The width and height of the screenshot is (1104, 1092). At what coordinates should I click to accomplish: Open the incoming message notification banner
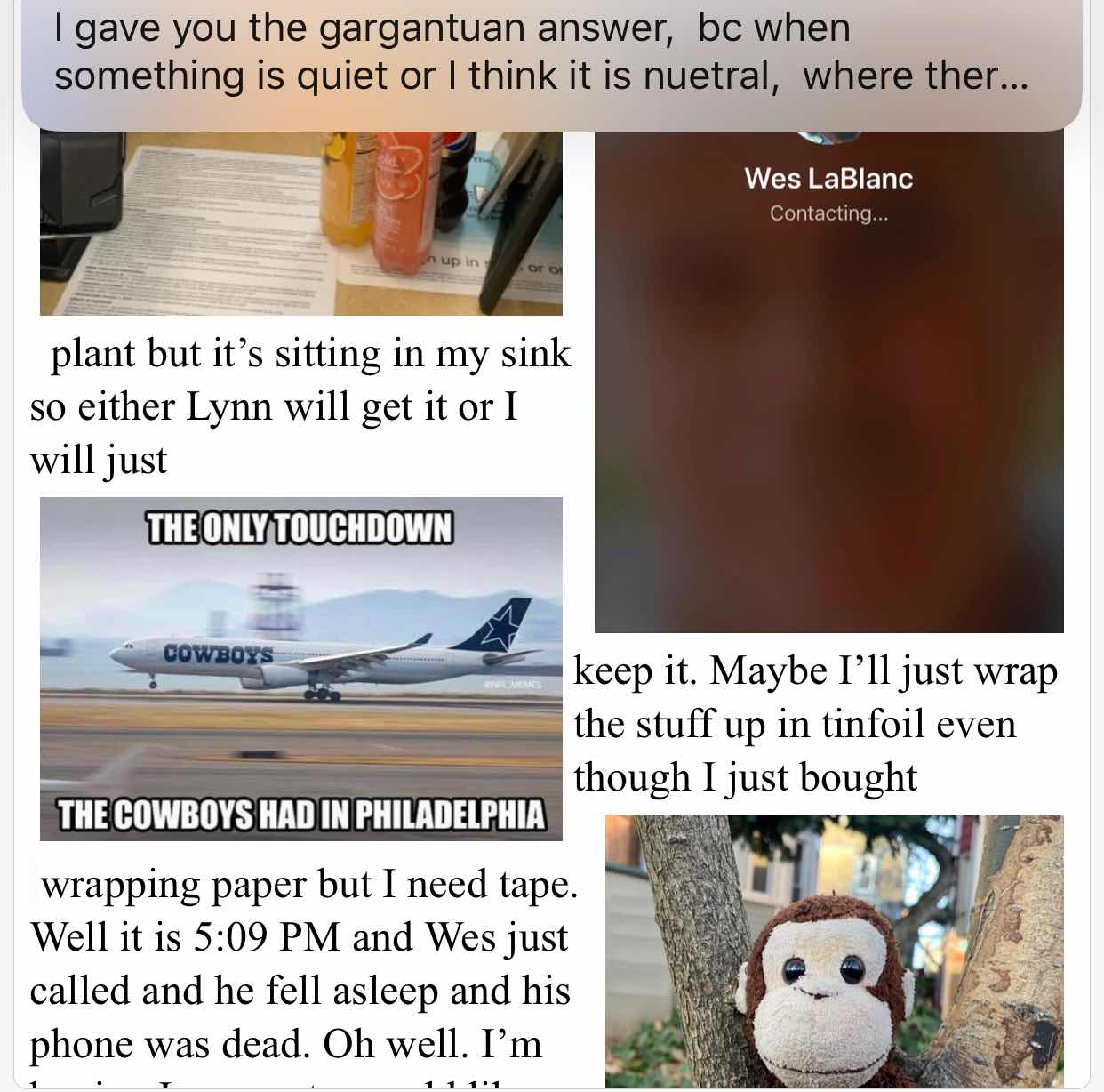pyautogui.click(x=551, y=53)
